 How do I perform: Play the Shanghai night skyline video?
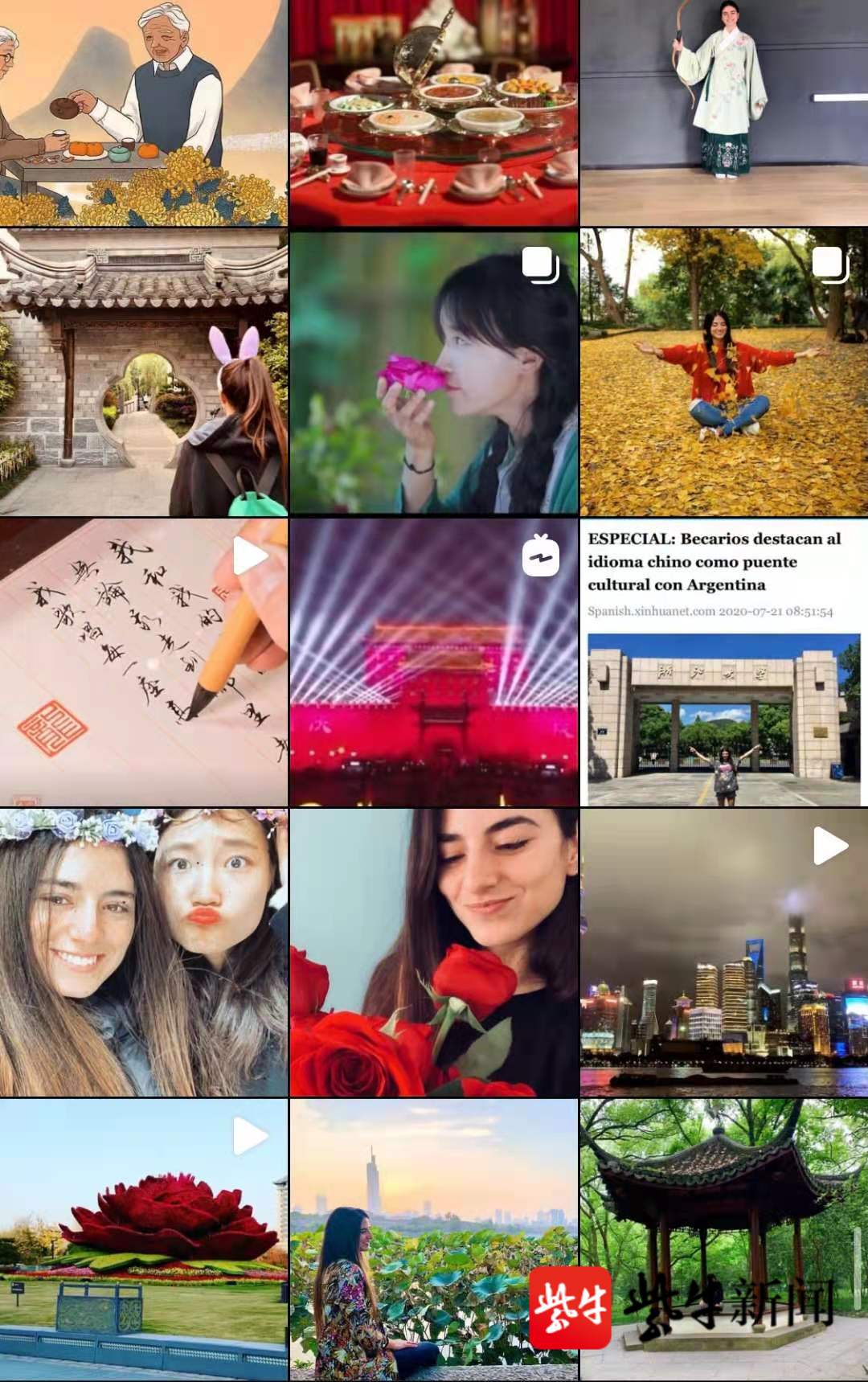point(723,953)
